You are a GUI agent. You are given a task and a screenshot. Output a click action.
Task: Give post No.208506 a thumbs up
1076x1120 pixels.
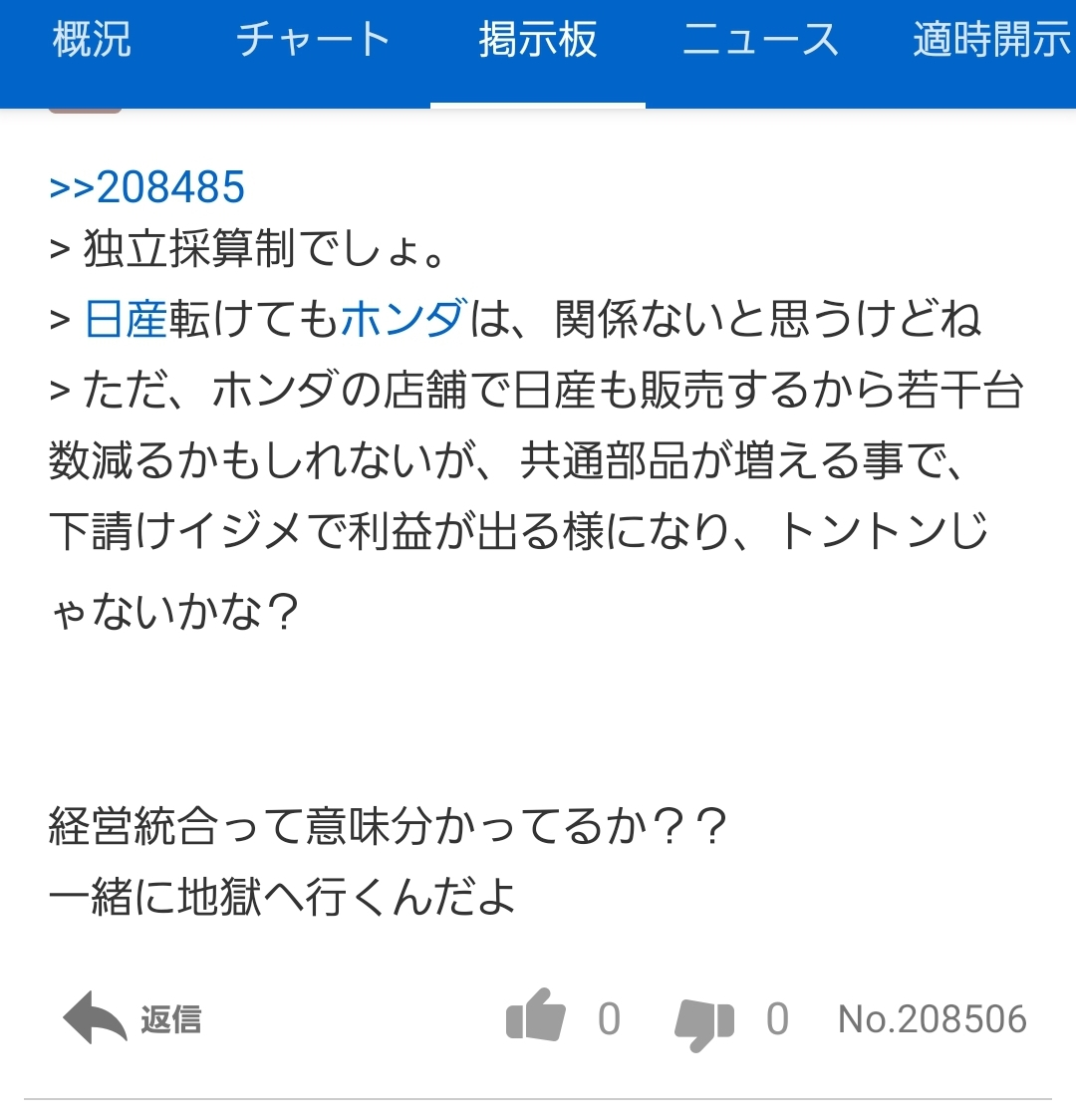[x=536, y=1017]
